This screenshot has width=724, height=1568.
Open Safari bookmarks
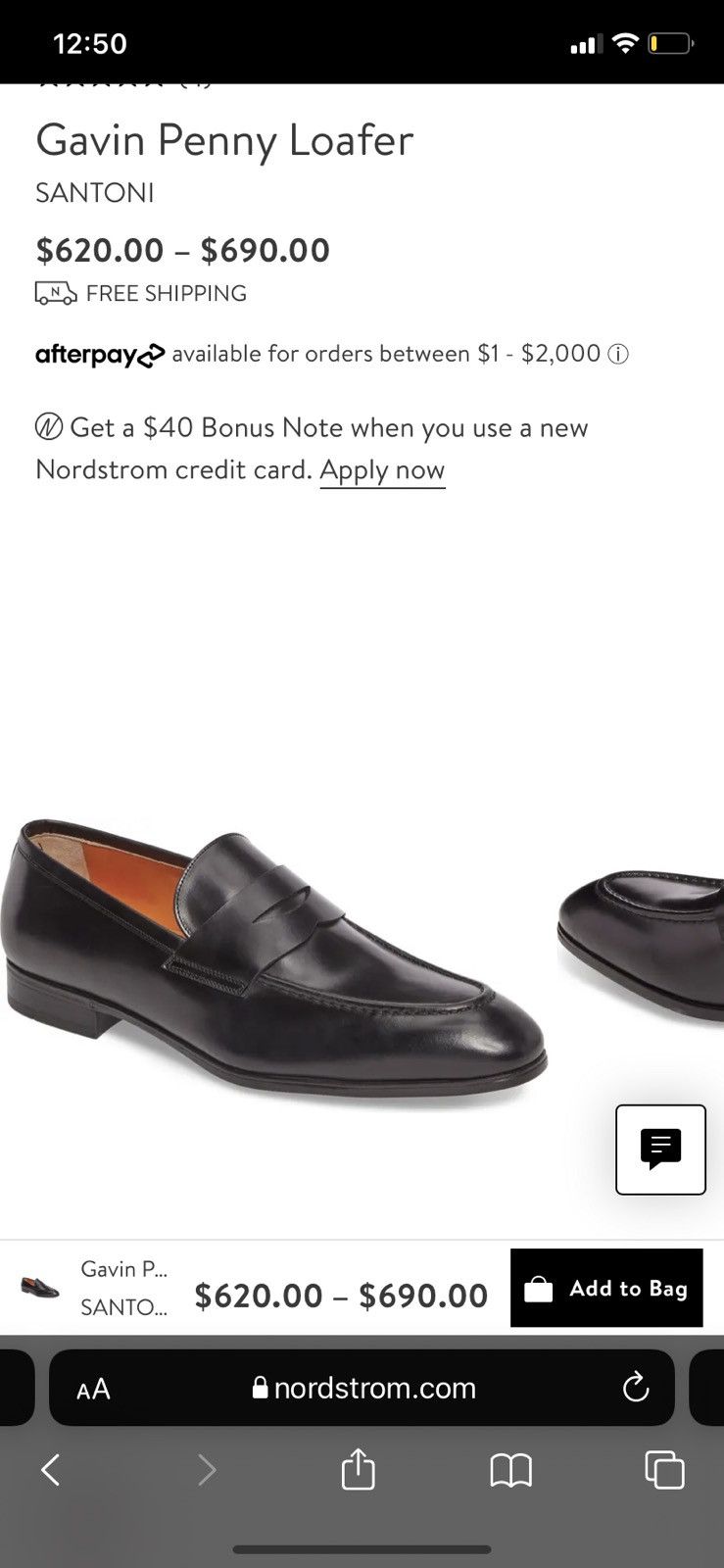coord(510,1469)
